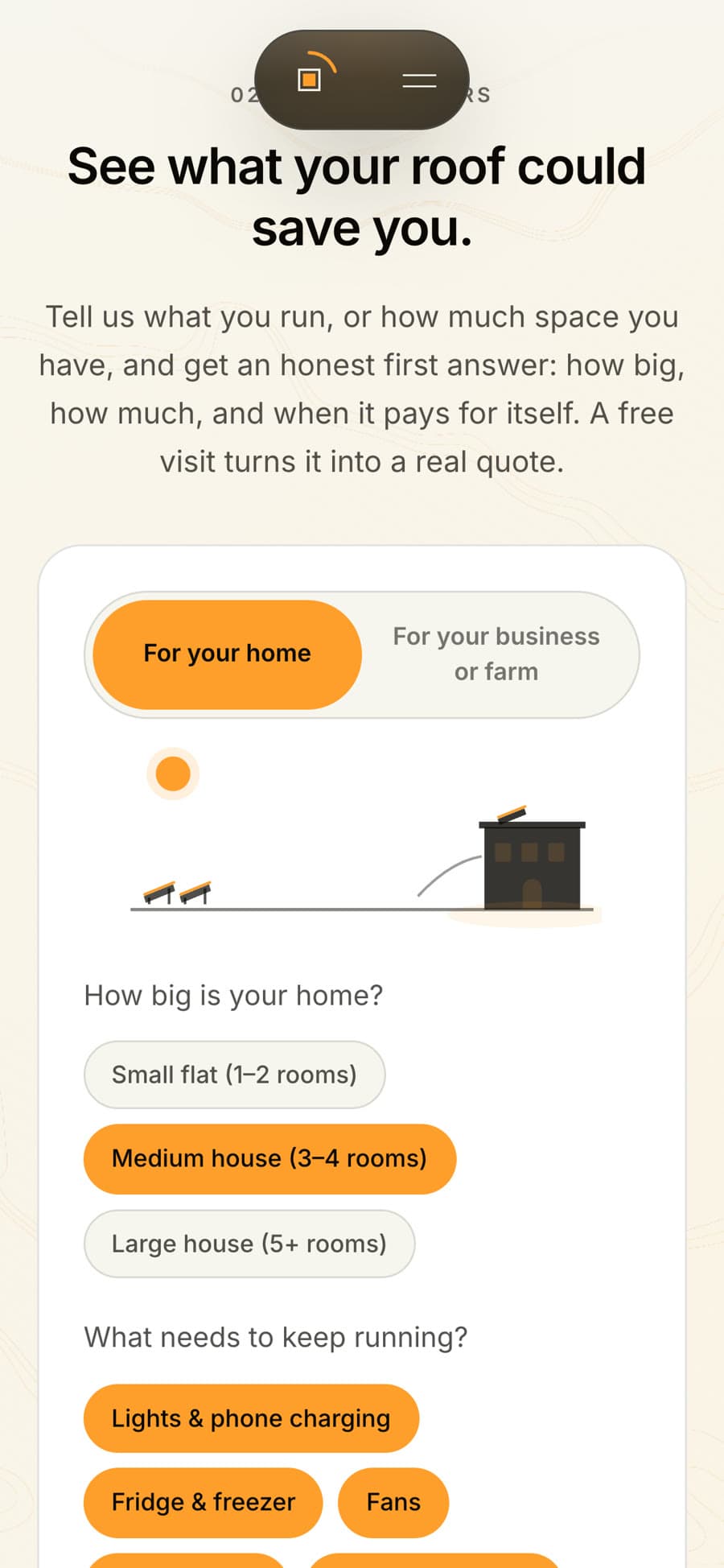This screenshot has height=1568, width=724.
Task: Pick Large house (5+ rooms)
Action: coord(249,1244)
